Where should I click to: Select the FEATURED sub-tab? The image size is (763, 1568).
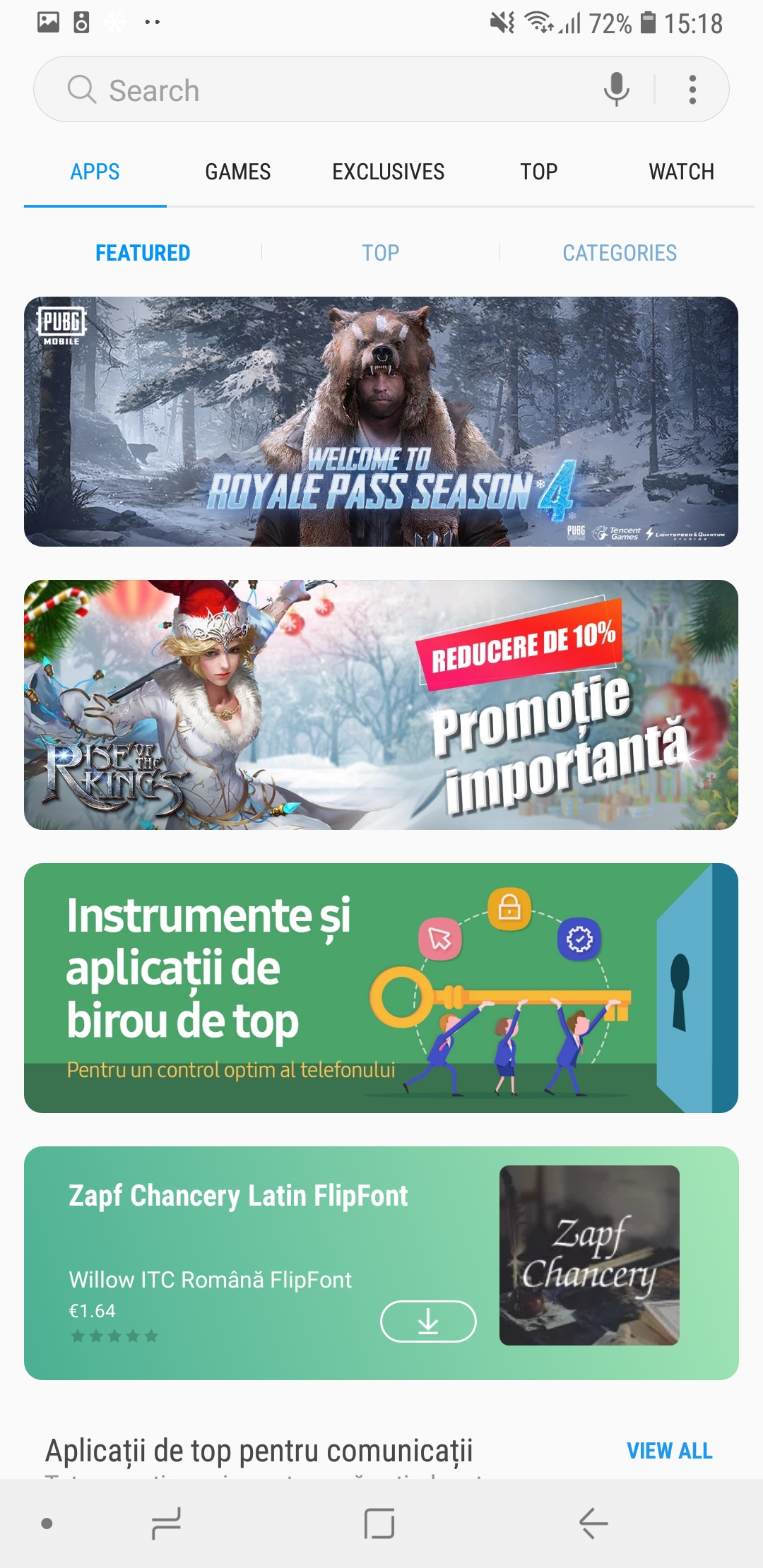coord(143,253)
